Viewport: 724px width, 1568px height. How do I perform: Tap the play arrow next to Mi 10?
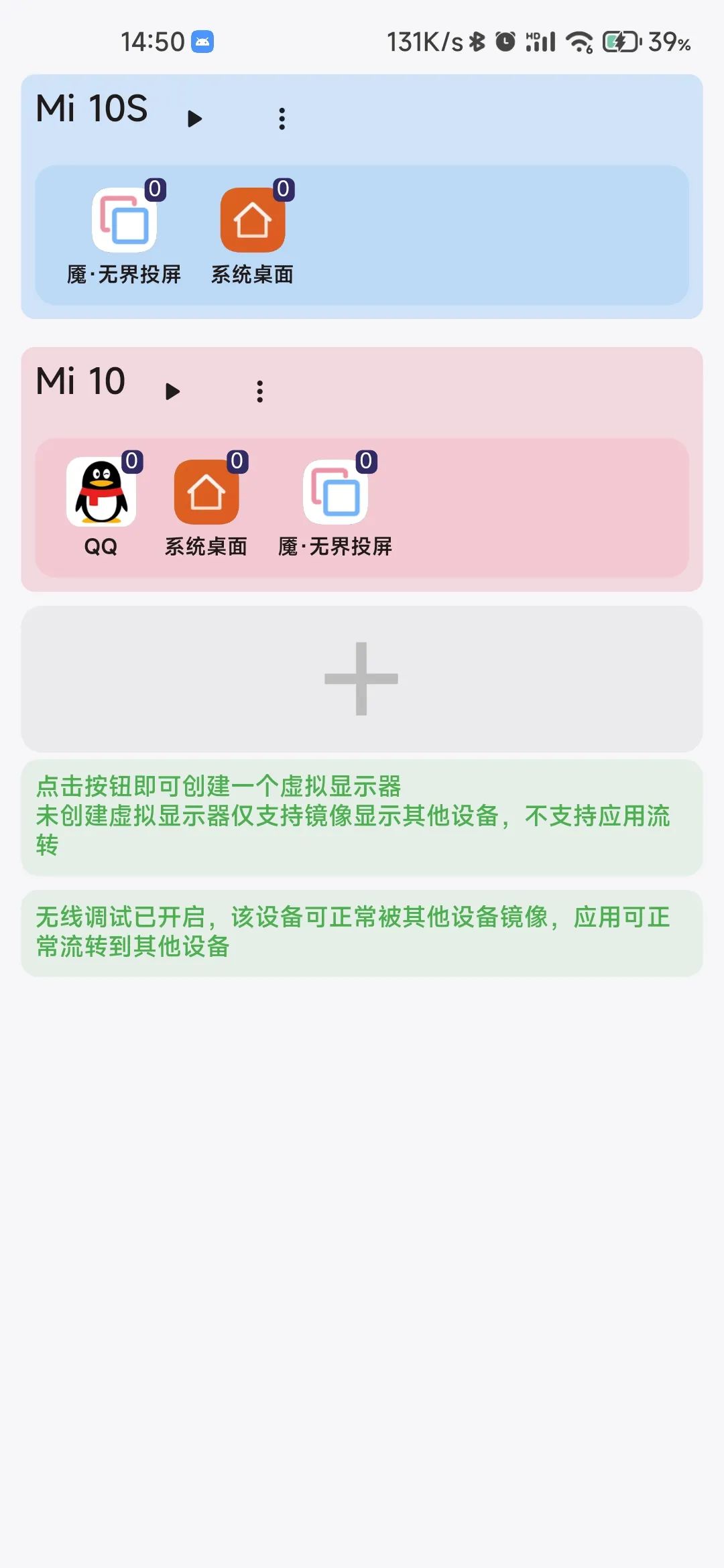[172, 392]
